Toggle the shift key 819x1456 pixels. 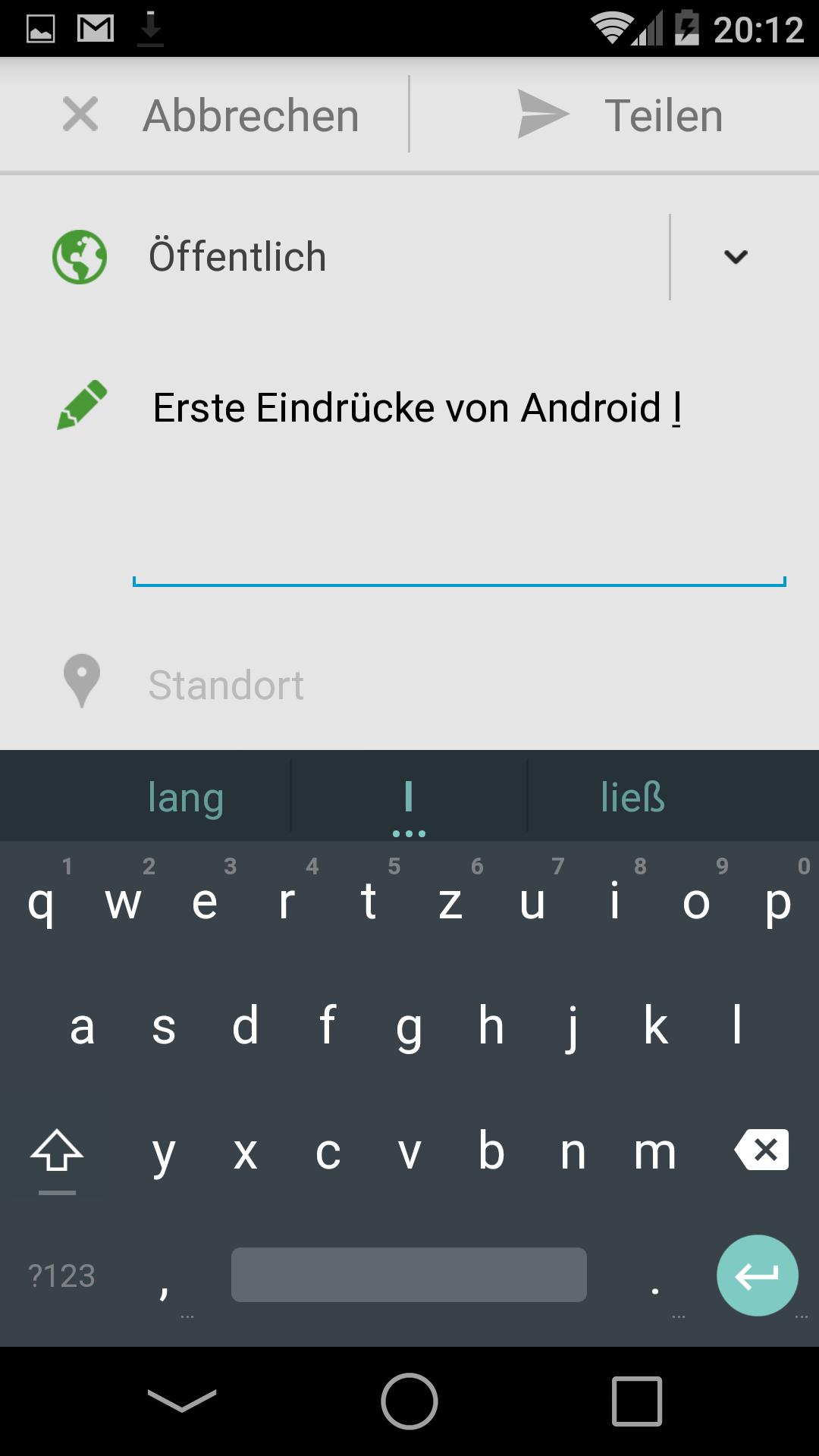[x=57, y=1151]
